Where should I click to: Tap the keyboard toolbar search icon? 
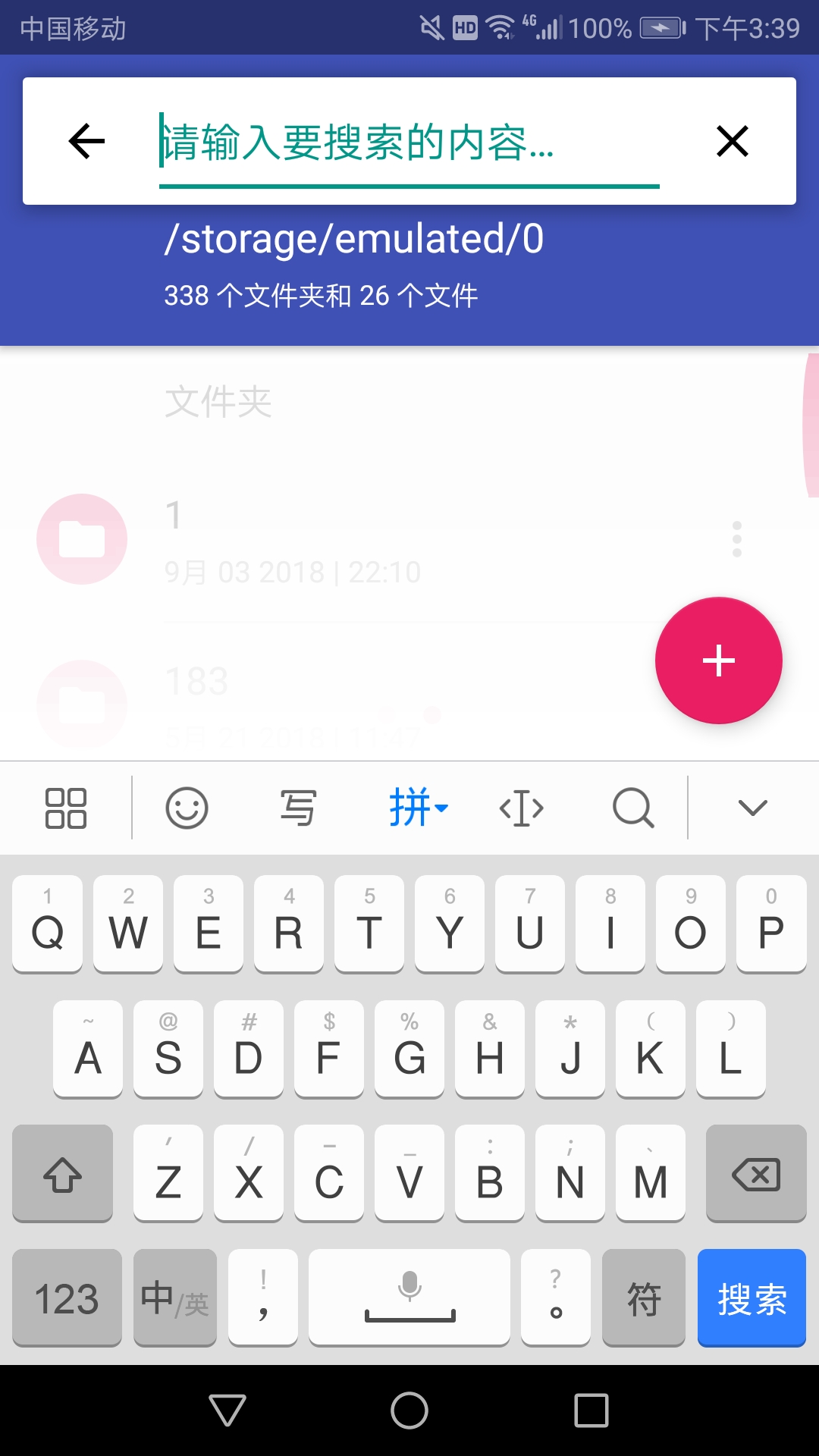[633, 808]
